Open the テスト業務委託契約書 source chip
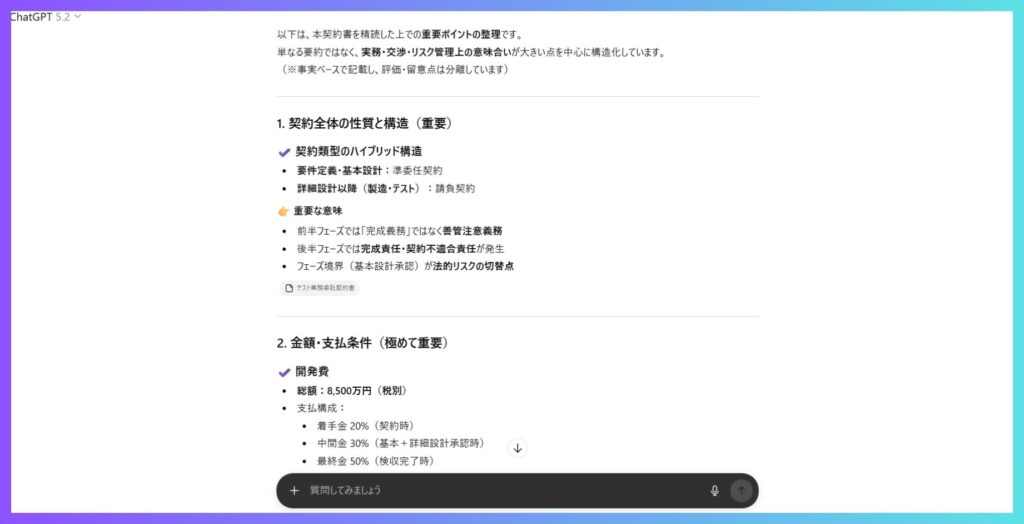 (x=319, y=288)
